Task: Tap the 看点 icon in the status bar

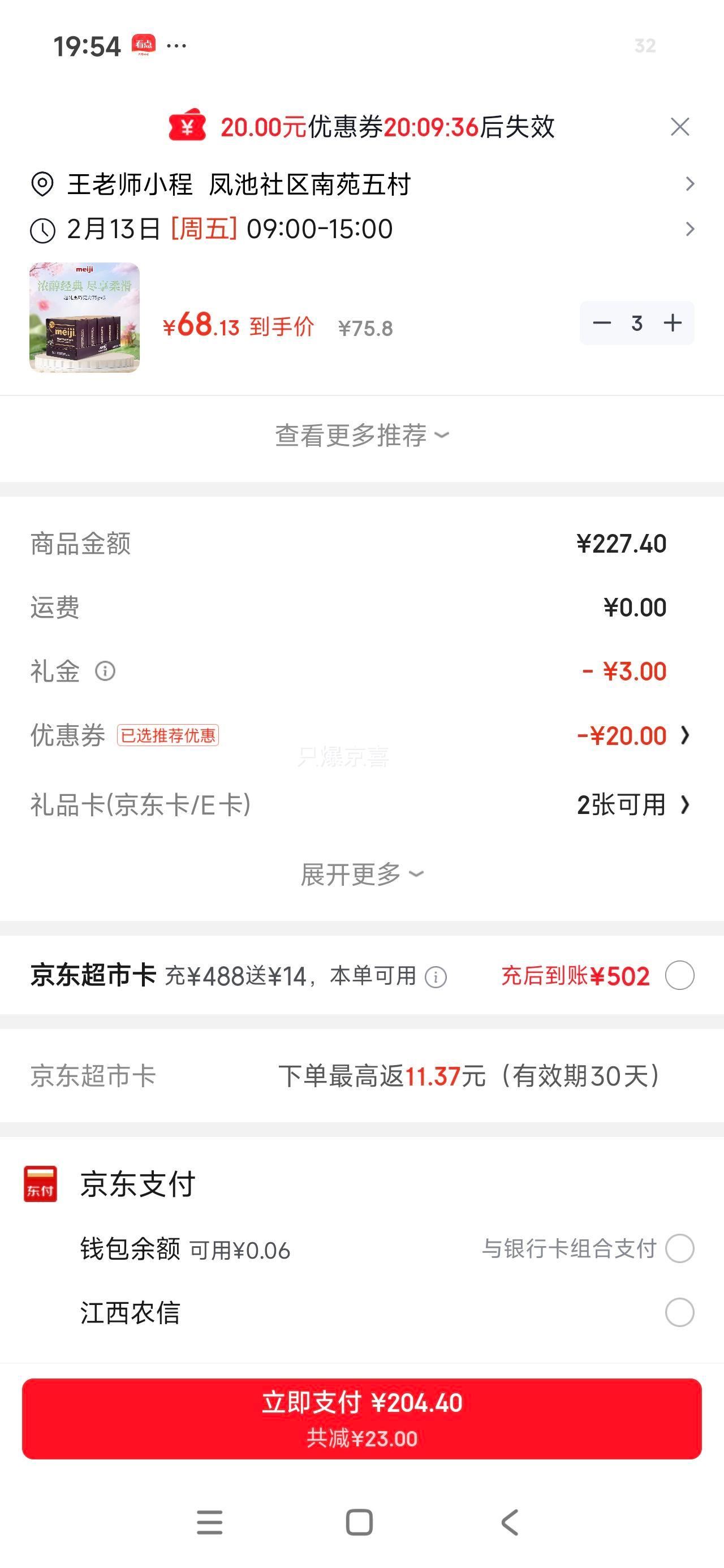Action: coord(146,43)
